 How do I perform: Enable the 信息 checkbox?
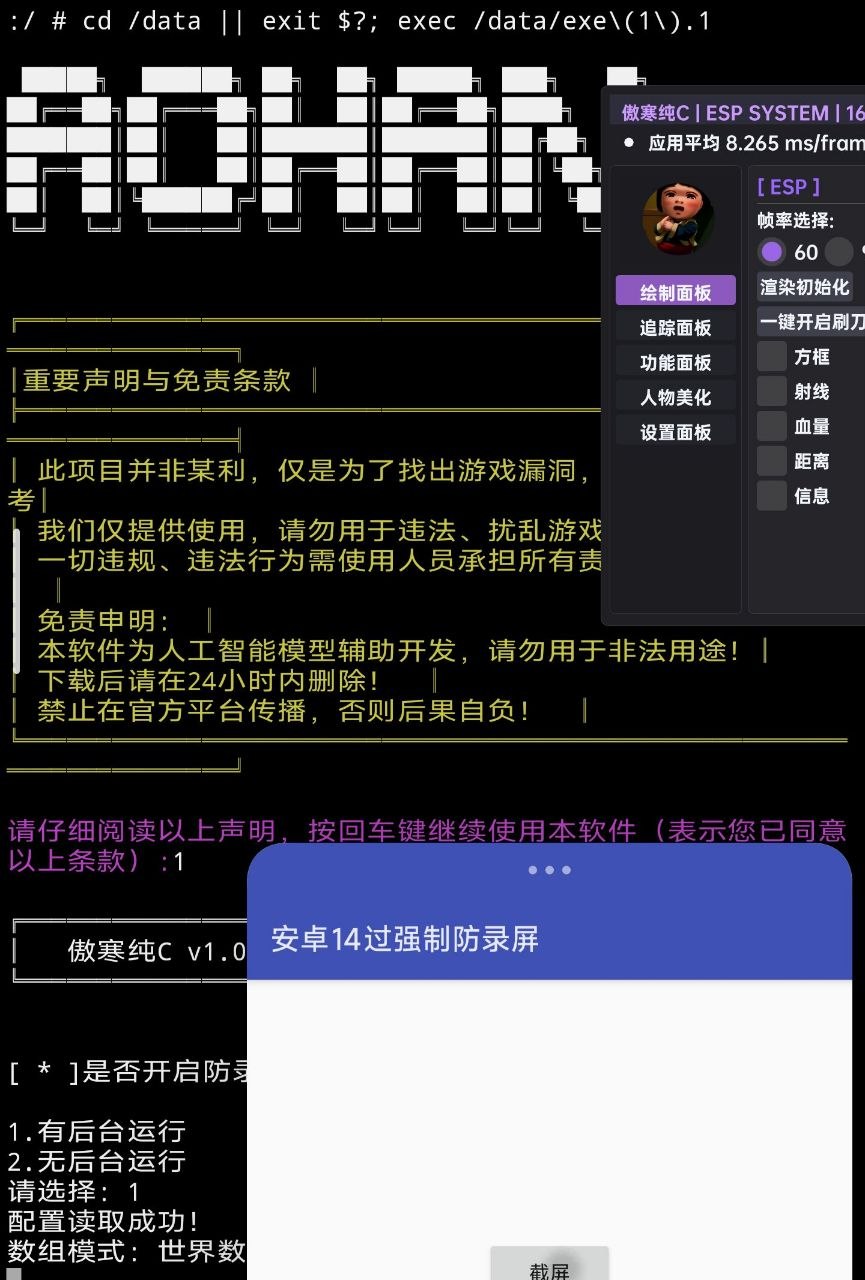coord(772,495)
